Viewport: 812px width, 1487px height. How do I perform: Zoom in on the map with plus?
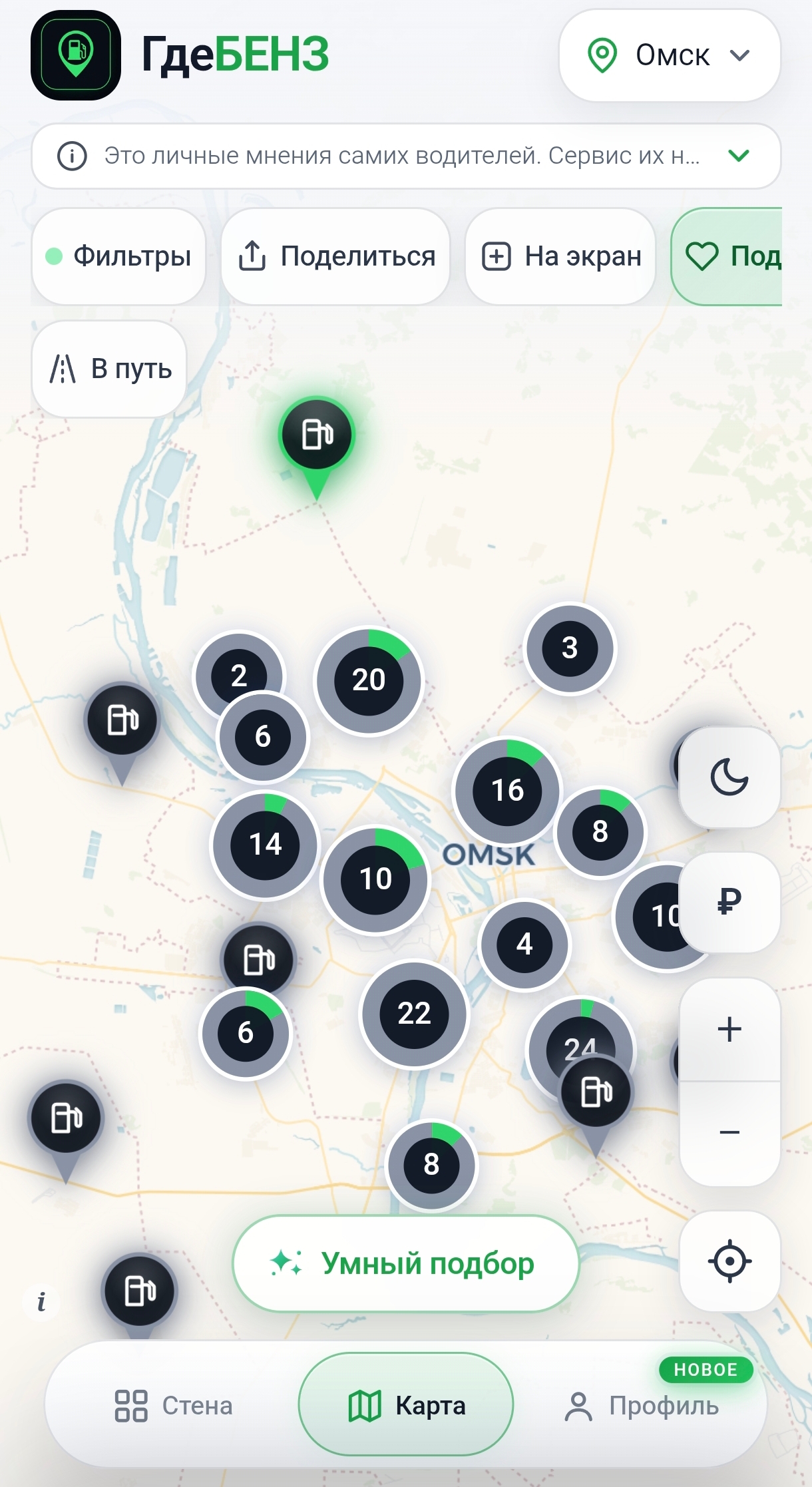(729, 1029)
